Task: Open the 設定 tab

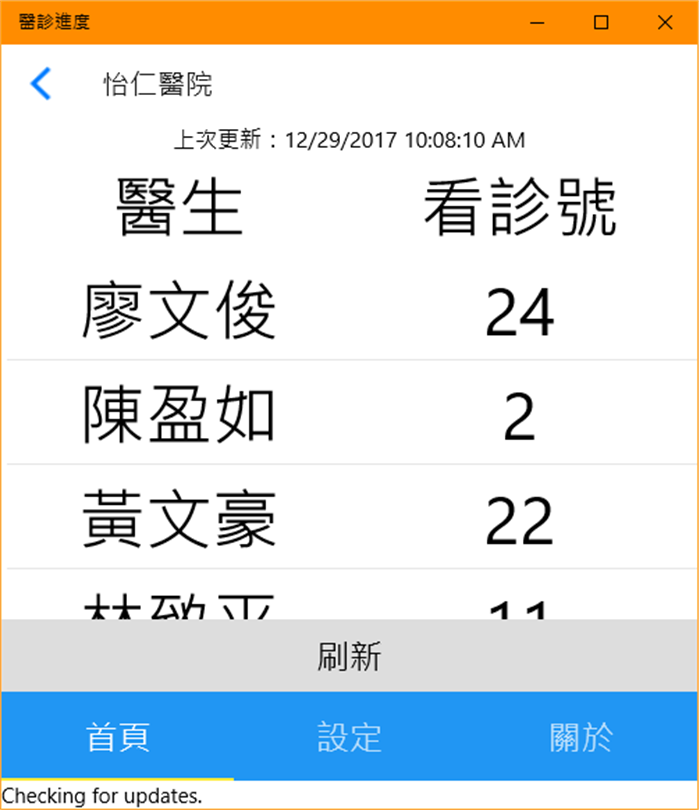Action: (x=349, y=737)
